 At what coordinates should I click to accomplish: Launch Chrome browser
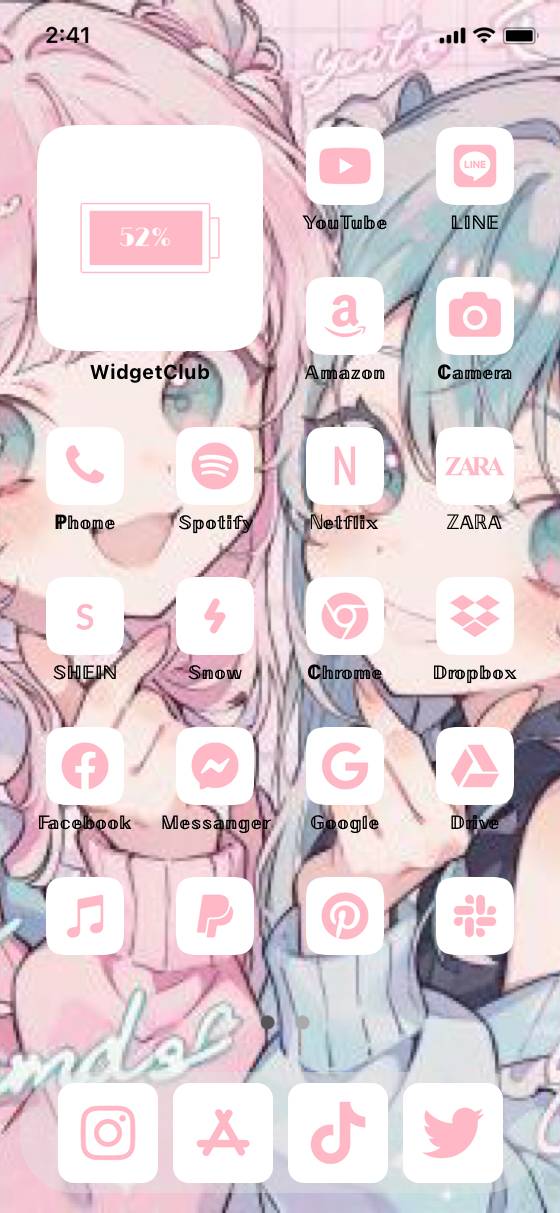tap(345, 616)
